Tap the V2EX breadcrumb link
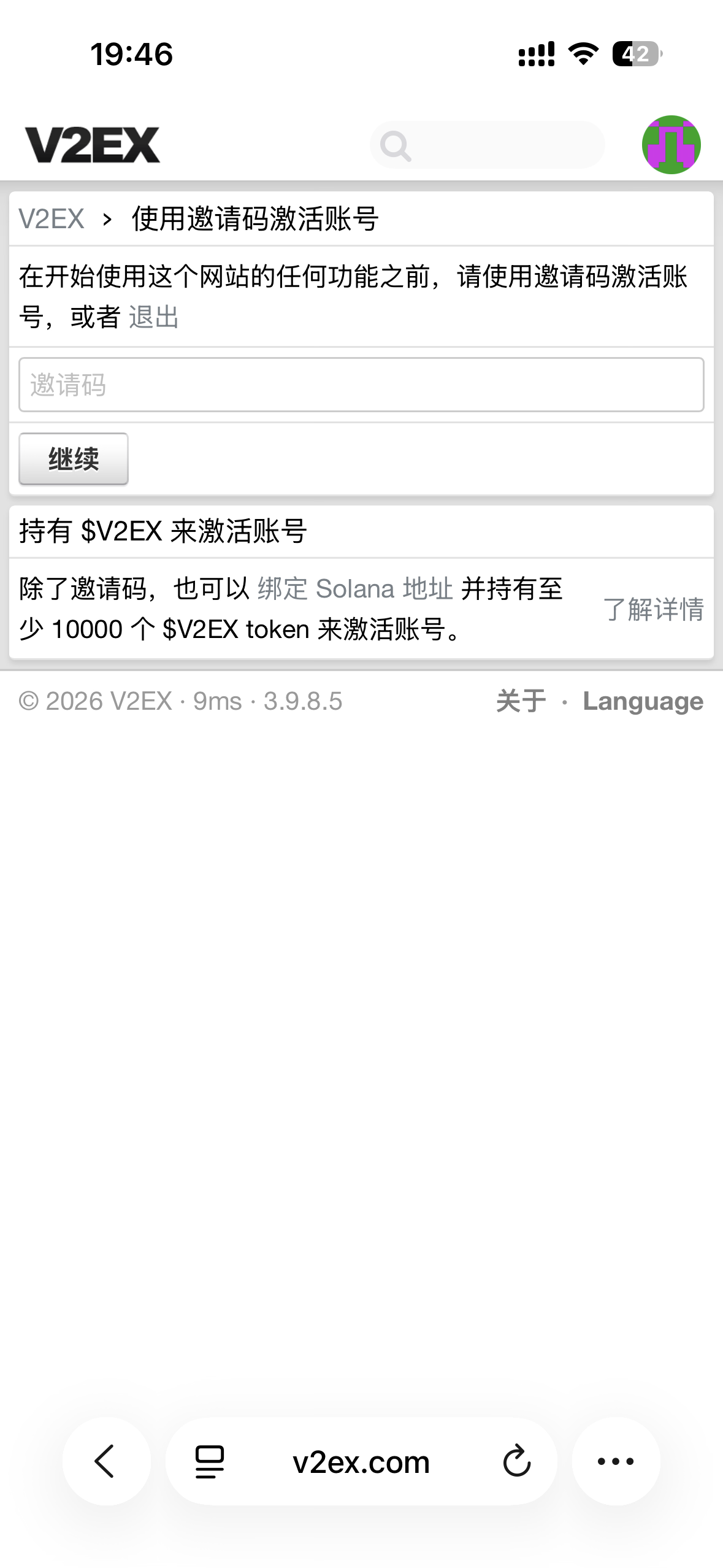Viewport: 723px width, 1568px height. click(52, 219)
